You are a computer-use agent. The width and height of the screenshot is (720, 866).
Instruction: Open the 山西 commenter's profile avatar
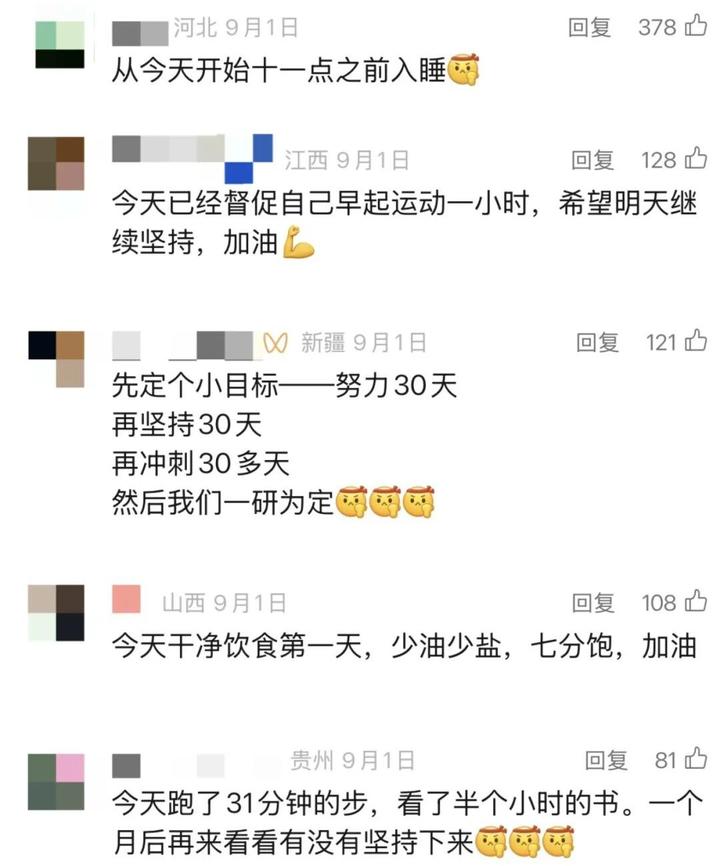coord(56,612)
